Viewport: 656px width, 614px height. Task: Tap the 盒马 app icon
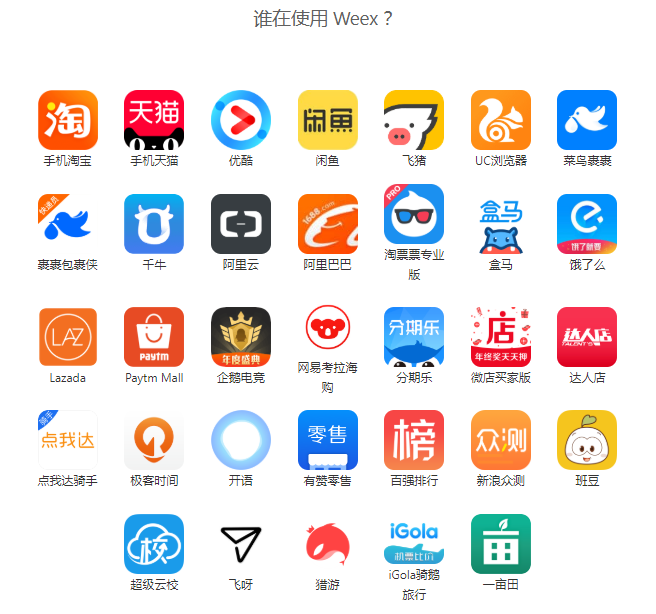pos(501,224)
